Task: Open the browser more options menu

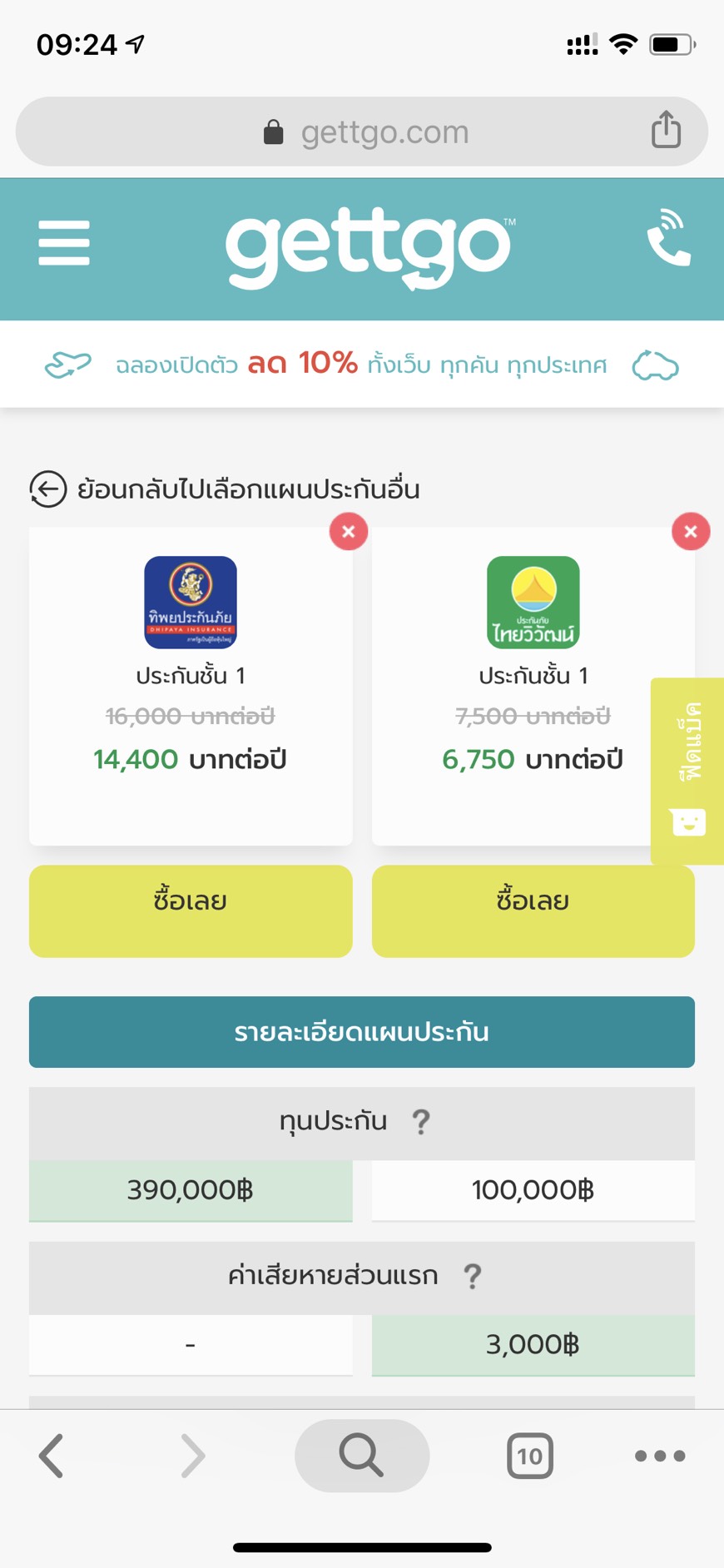Action: tap(660, 1456)
